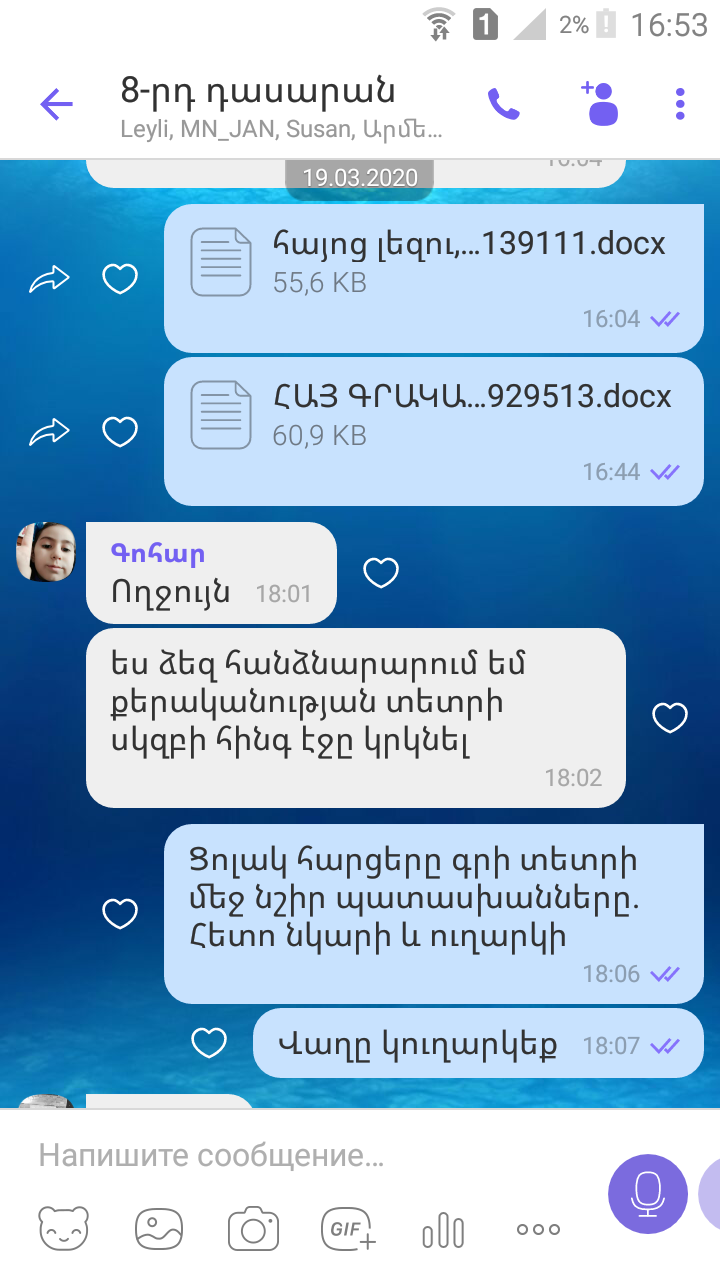The height and width of the screenshot is (1280, 720).
Task: Like the message Ողջույն
Action: pos(380,573)
